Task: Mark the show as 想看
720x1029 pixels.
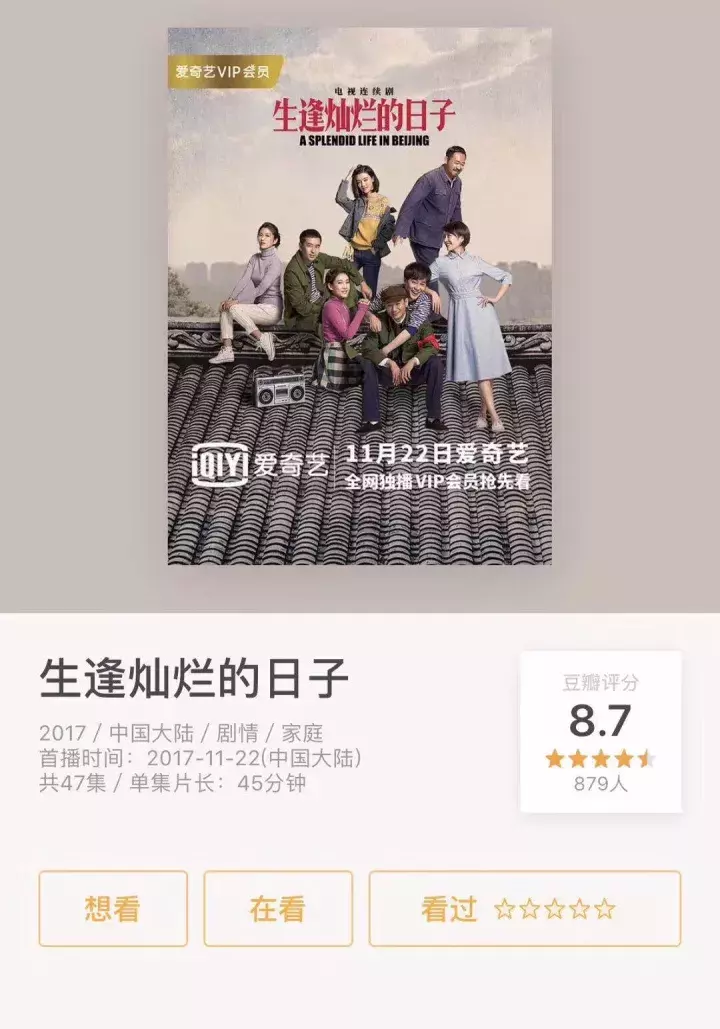Action: coord(113,908)
